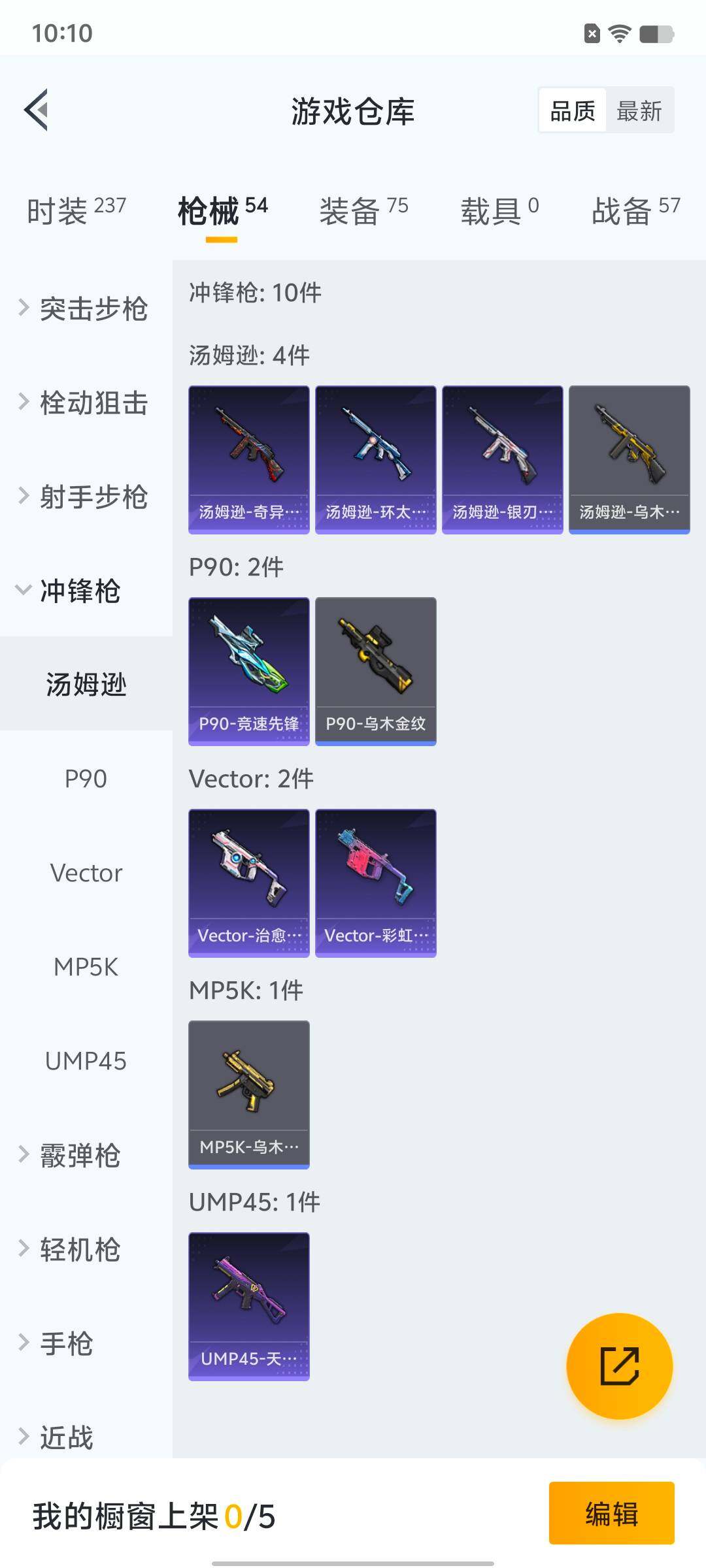
Task: Open the P90-乌木金纹 skin tile
Action: pyautogui.click(x=376, y=671)
